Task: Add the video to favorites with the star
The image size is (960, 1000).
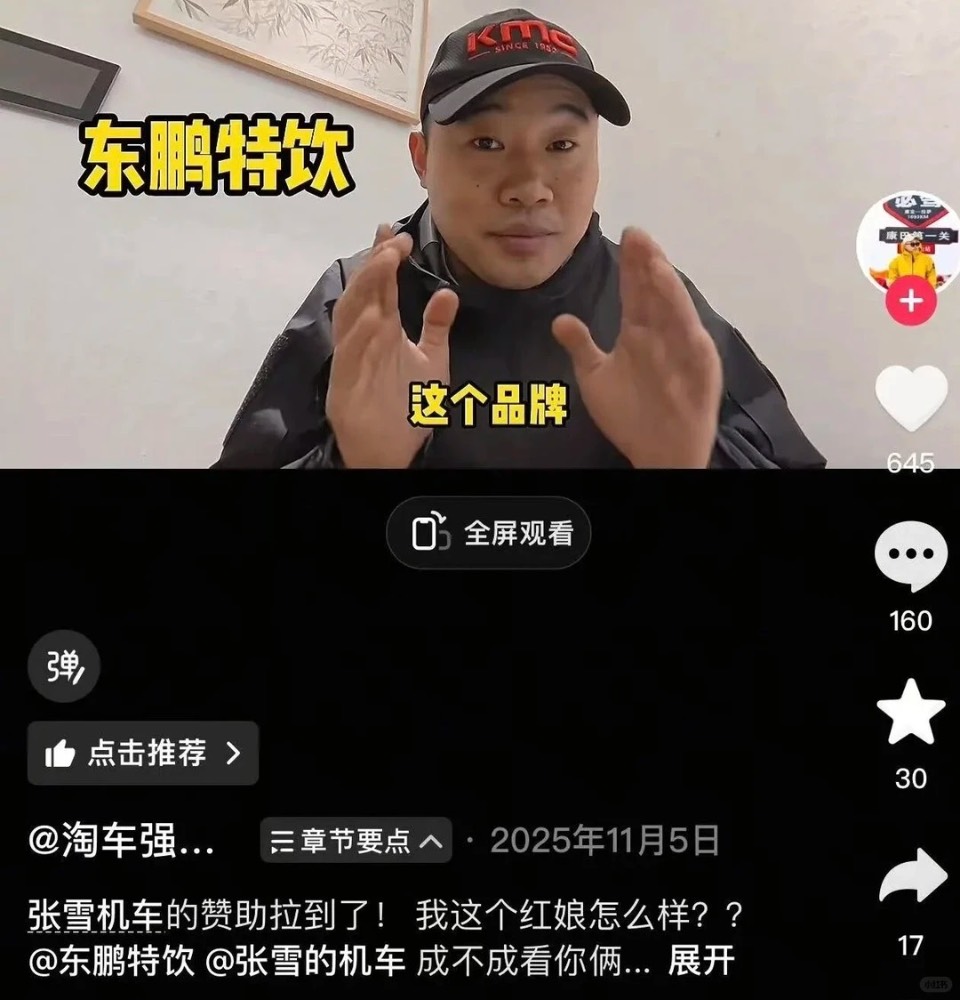Action: 910,713
